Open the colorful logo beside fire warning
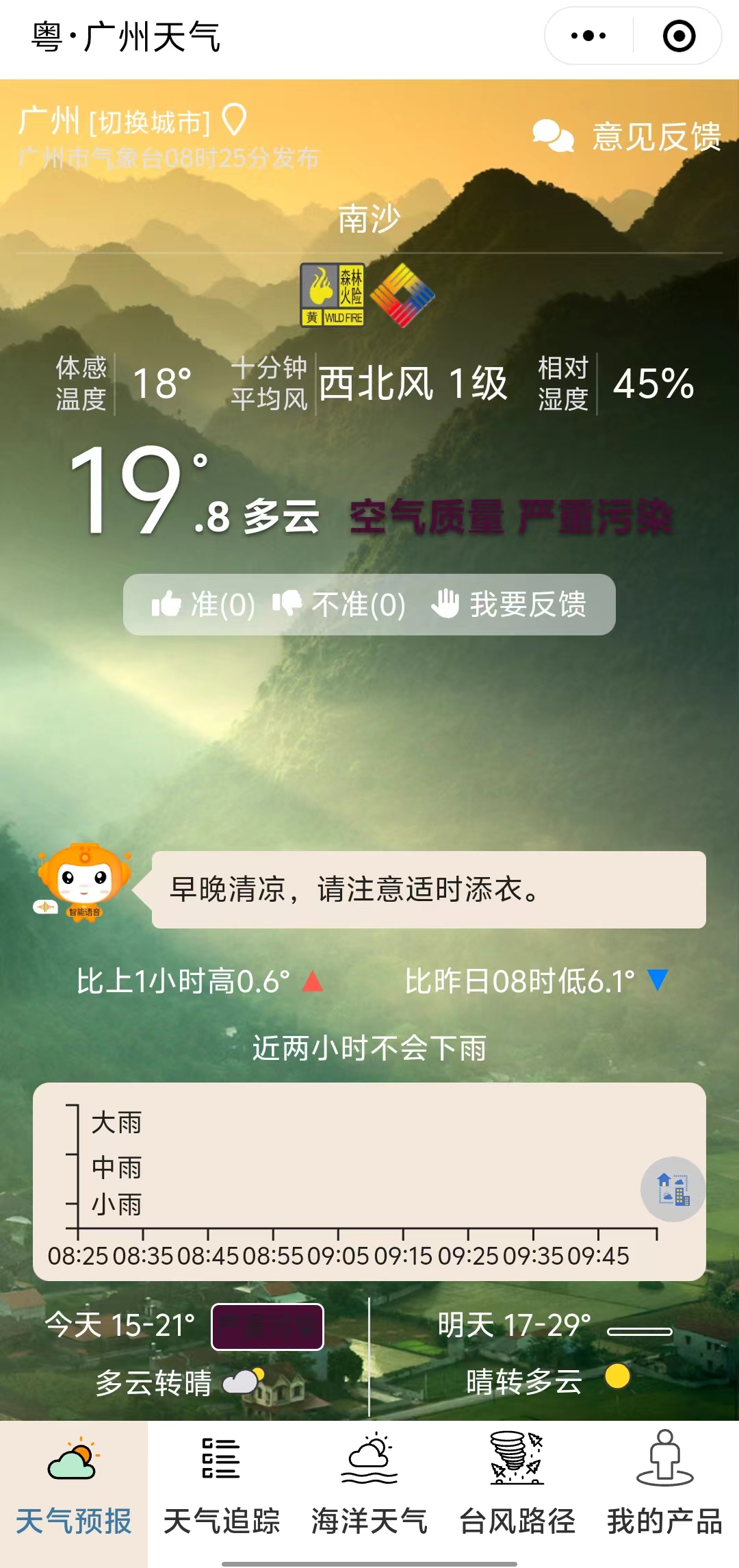Screen dimensions: 739x1568 (402, 295)
